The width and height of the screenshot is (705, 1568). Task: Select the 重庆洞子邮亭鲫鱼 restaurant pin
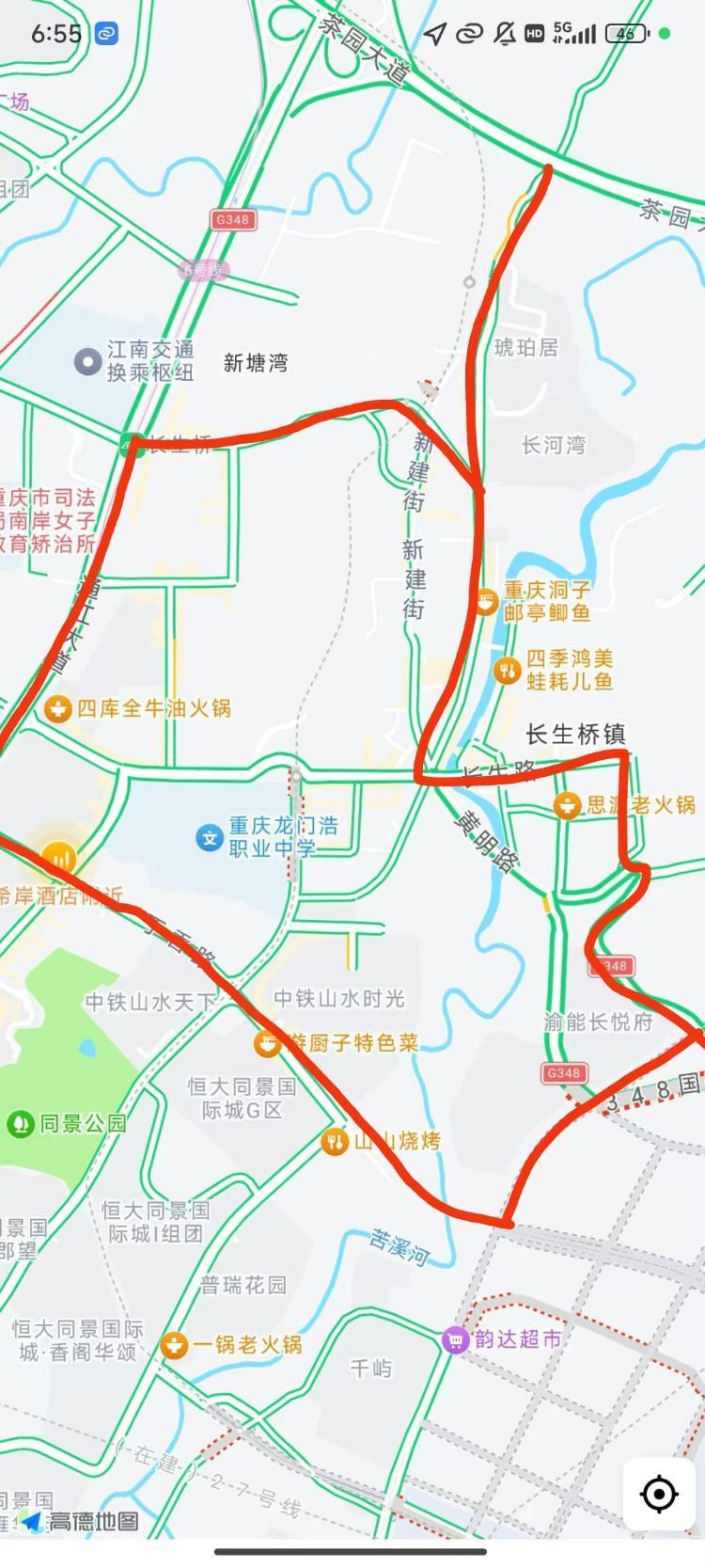[485, 601]
